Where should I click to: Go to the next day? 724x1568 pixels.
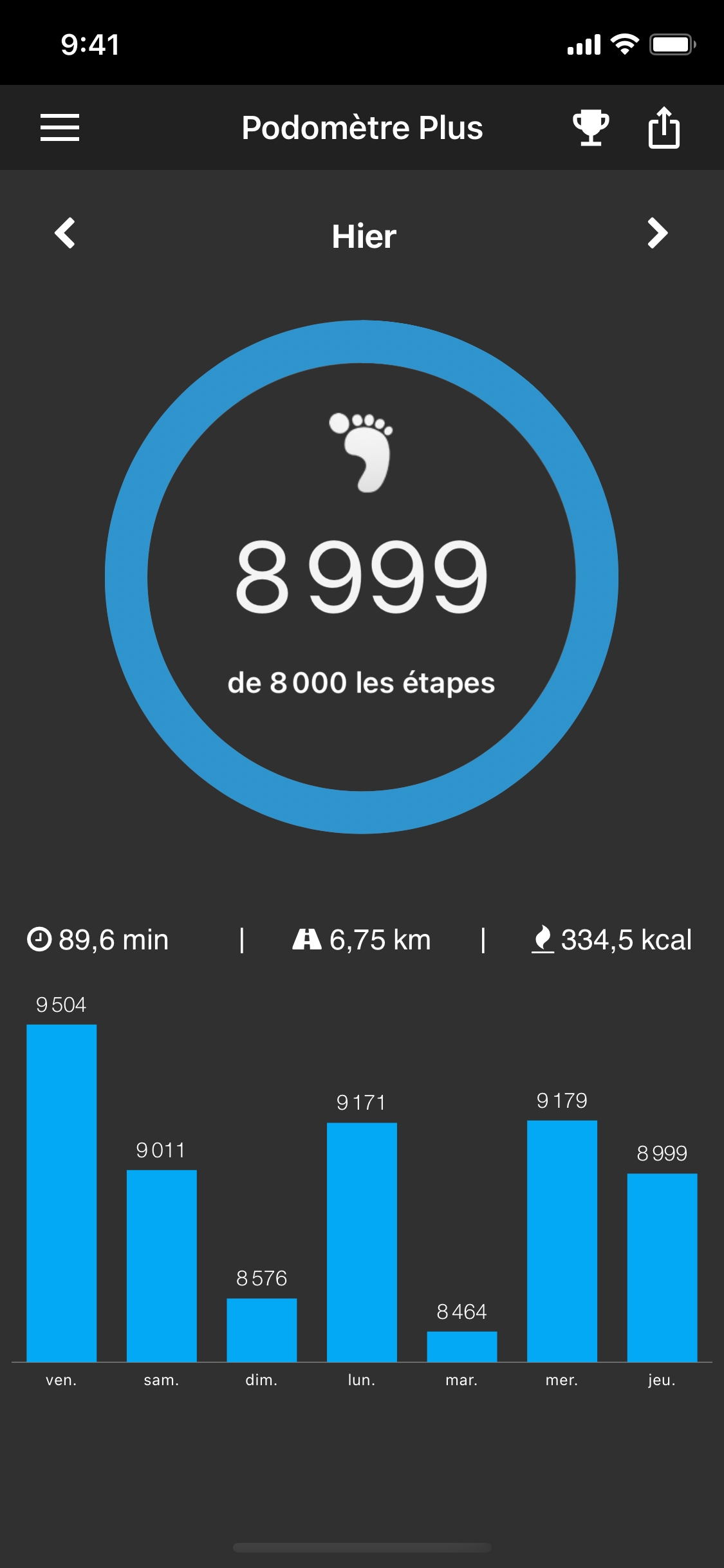point(657,234)
